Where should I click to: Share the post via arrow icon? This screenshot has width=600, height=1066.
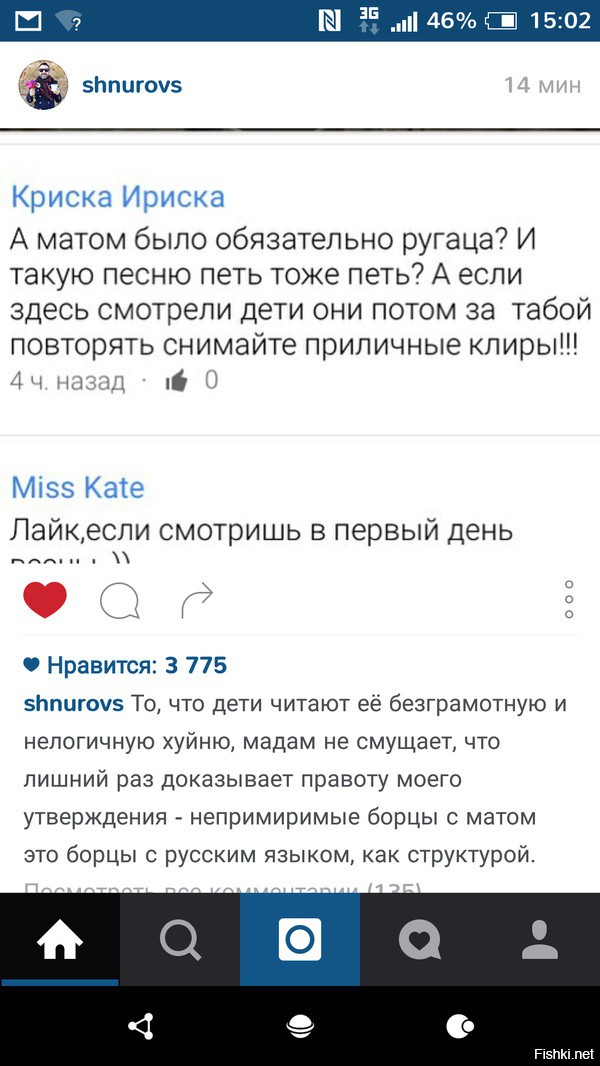tap(197, 600)
